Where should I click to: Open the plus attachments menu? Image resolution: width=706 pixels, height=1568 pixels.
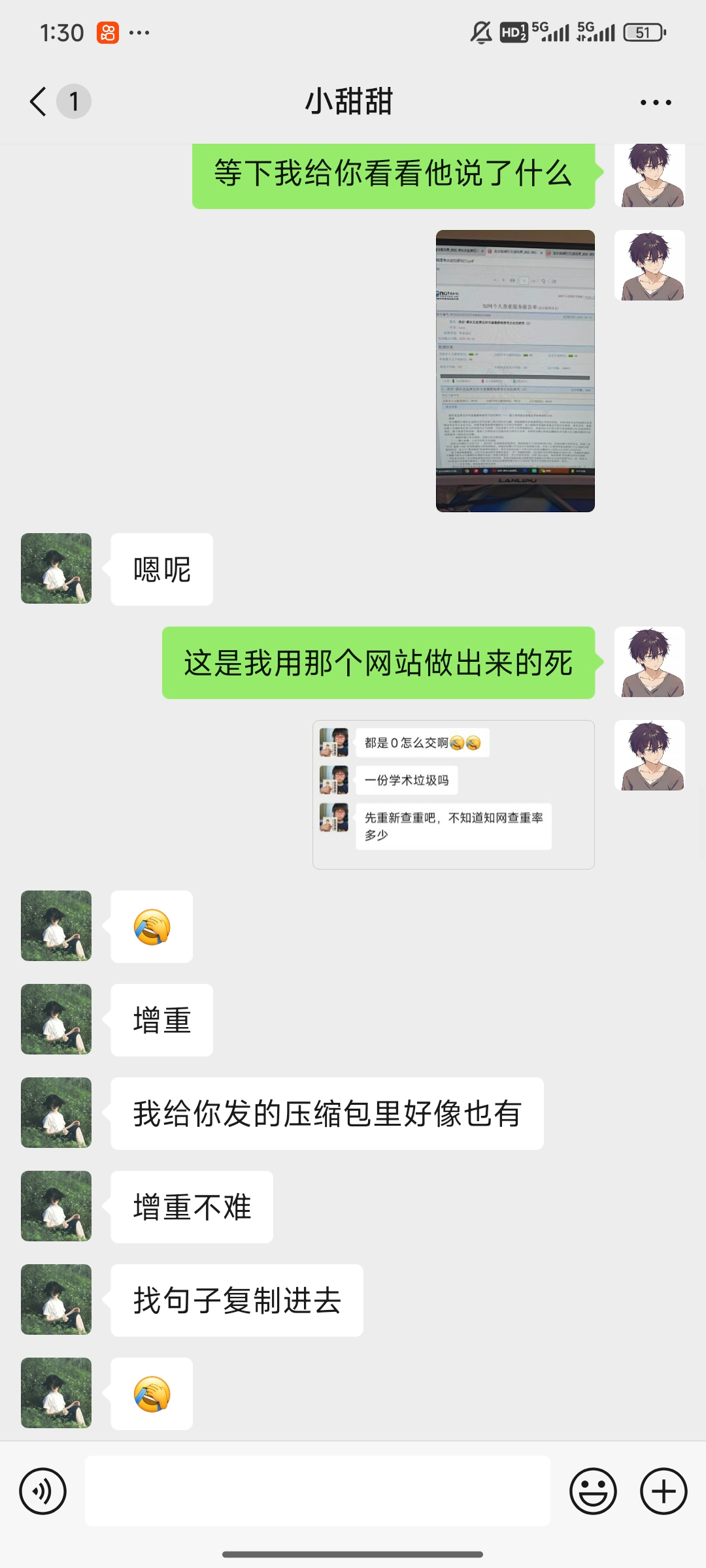click(x=663, y=1491)
